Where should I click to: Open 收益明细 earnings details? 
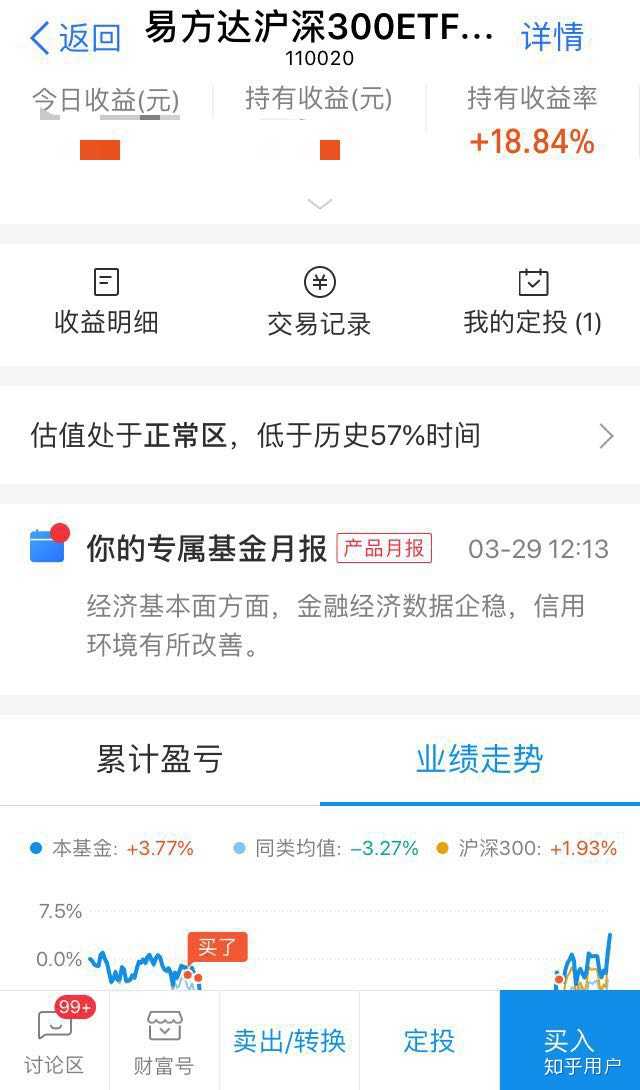(x=106, y=302)
